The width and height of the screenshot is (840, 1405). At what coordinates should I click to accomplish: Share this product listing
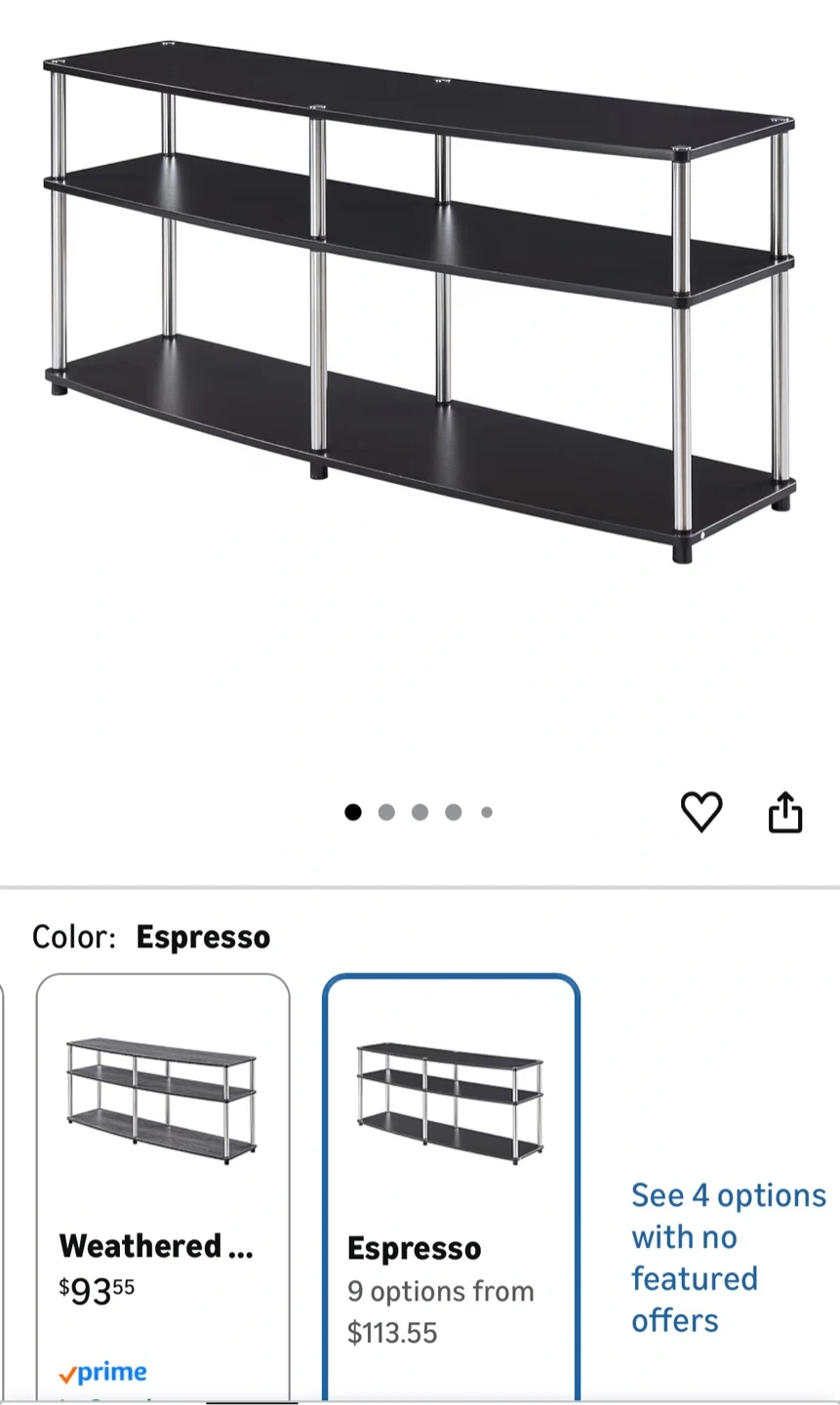pos(785,812)
